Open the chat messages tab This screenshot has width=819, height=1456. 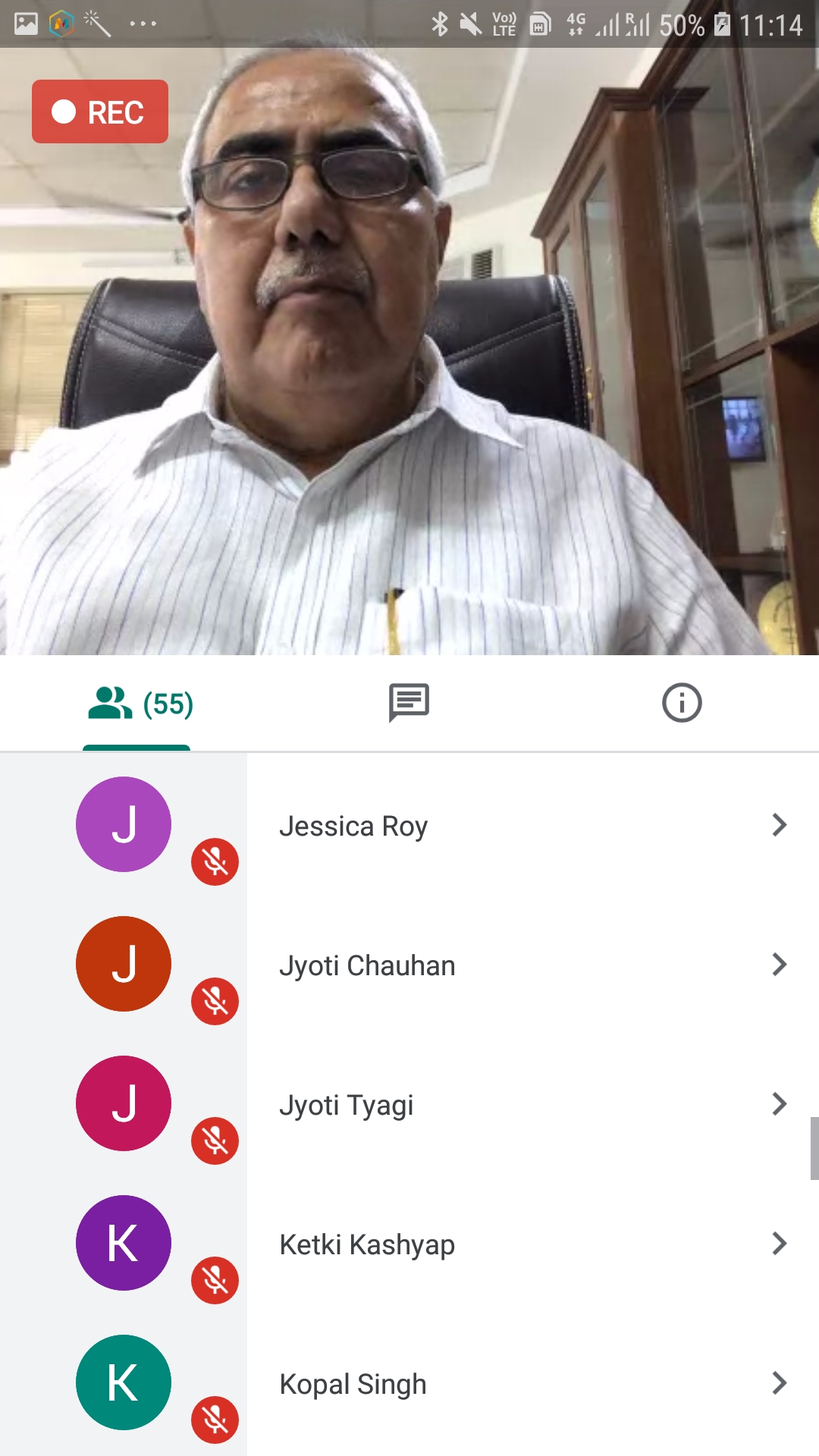[x=409, y=702]
